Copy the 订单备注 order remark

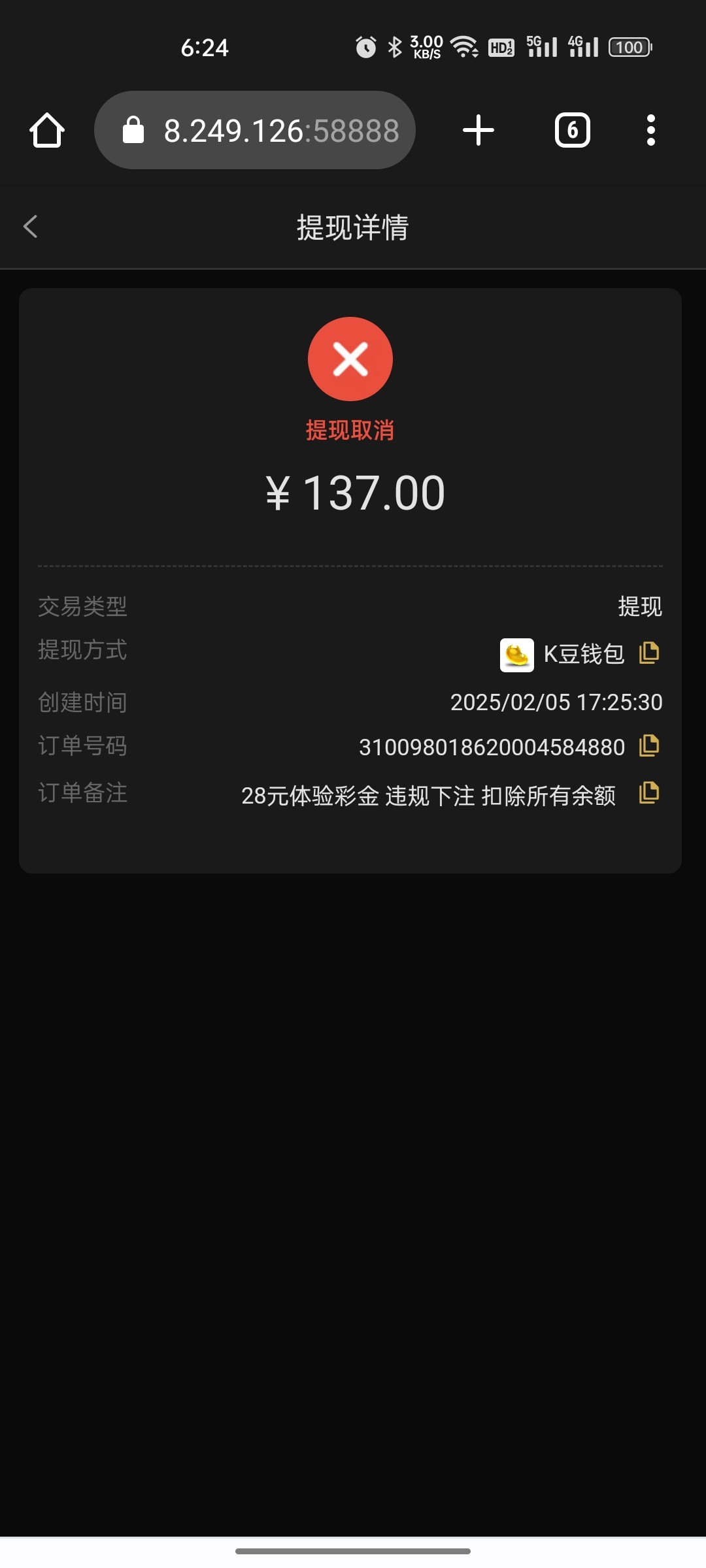649,793
